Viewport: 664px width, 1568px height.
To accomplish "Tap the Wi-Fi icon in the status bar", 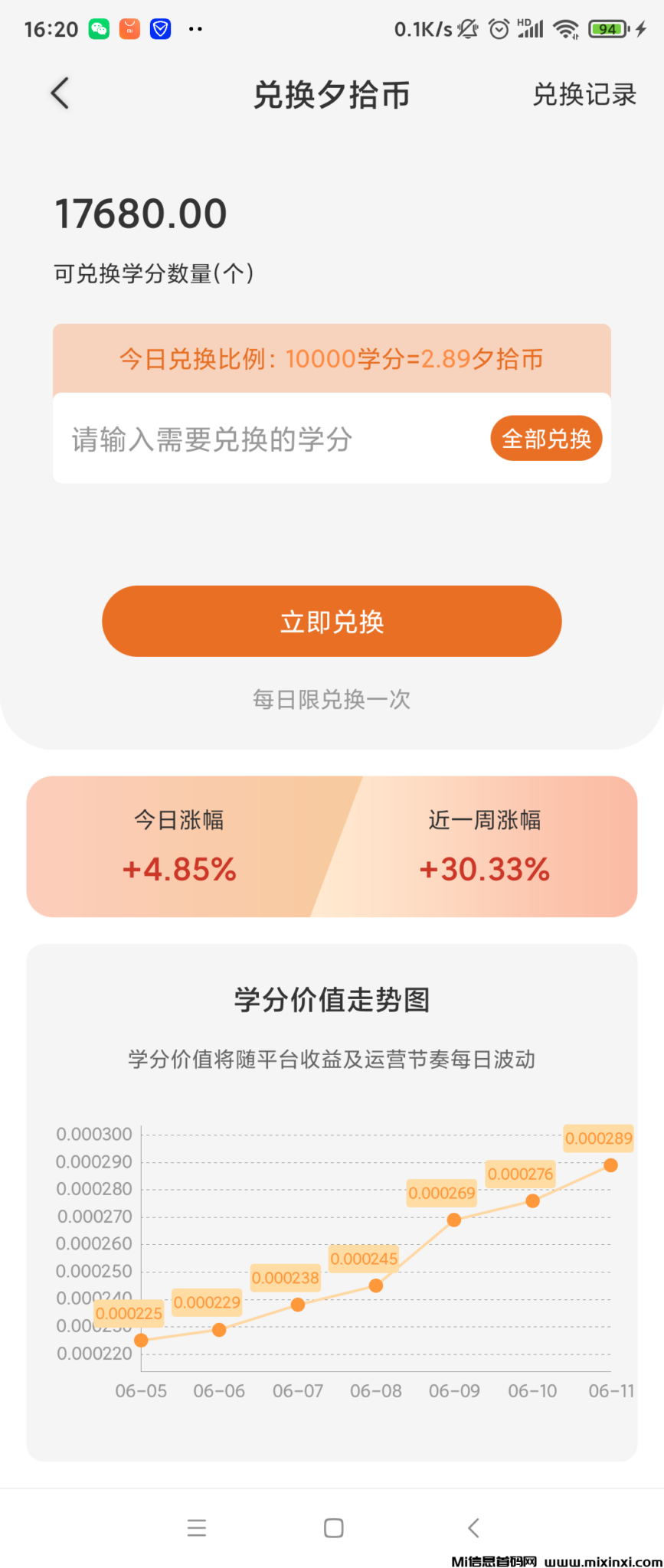I will [x=564, y=28].
